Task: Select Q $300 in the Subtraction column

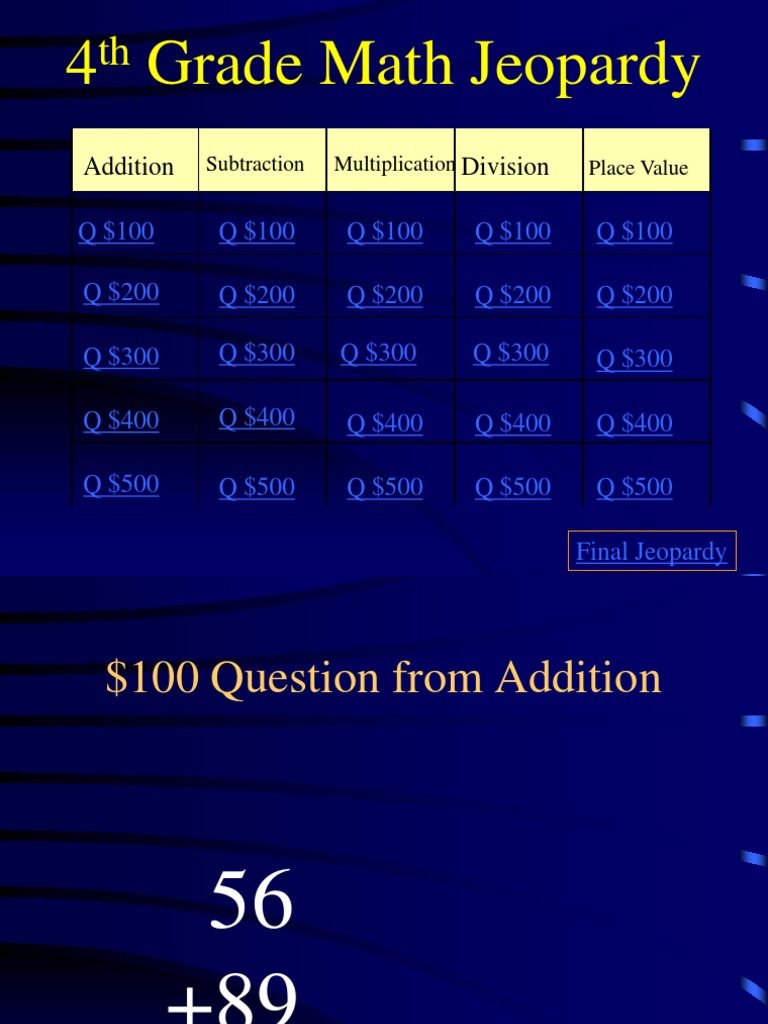Action: pos(257,353)
